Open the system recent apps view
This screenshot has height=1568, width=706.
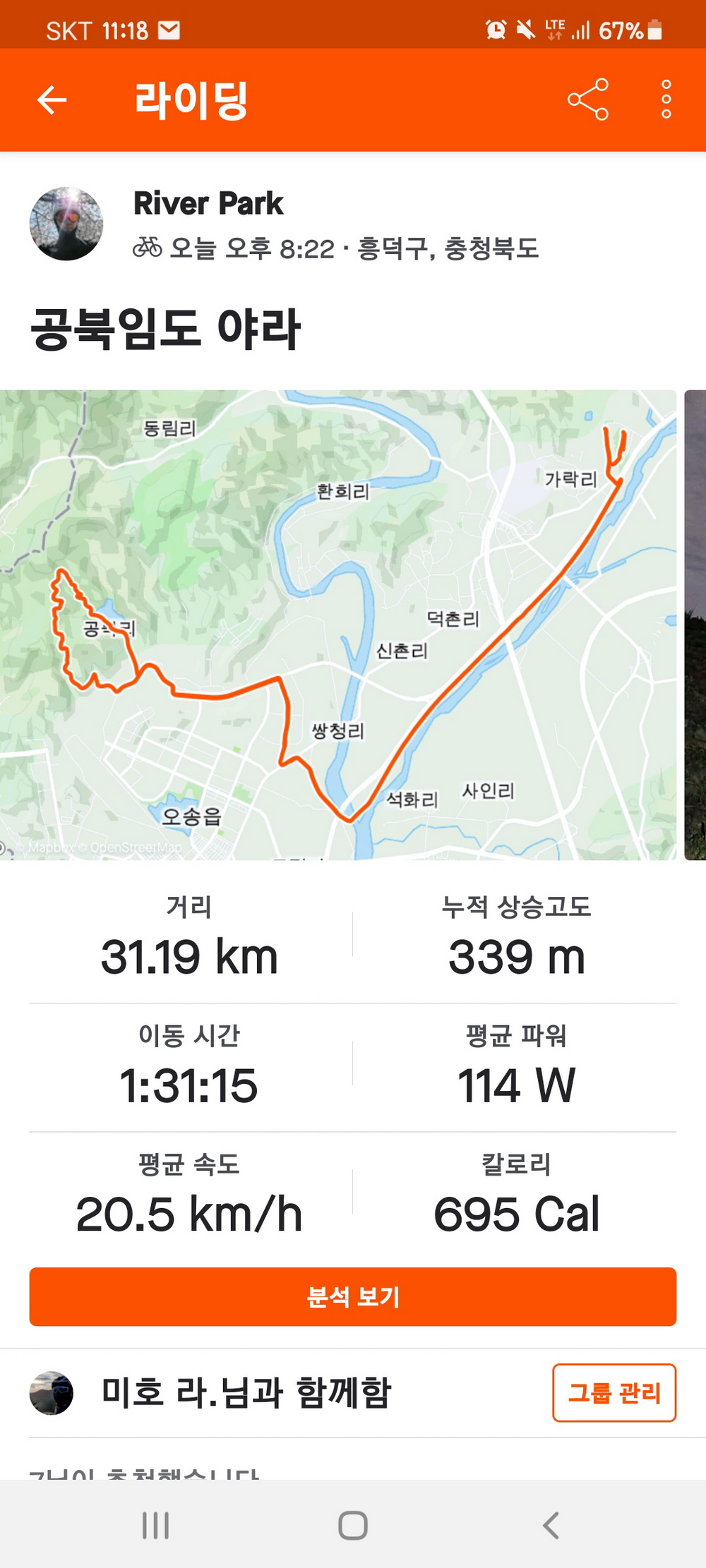pos(155,1525)
